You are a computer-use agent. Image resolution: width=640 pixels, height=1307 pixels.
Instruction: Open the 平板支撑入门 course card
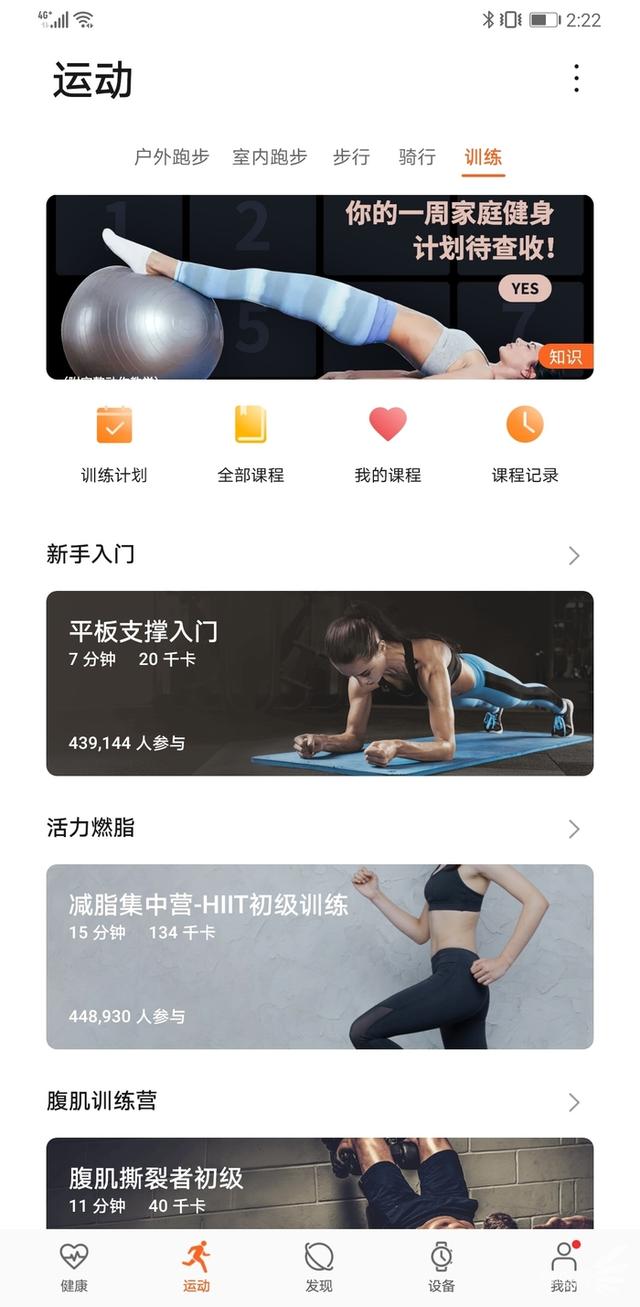coord(320,683)
